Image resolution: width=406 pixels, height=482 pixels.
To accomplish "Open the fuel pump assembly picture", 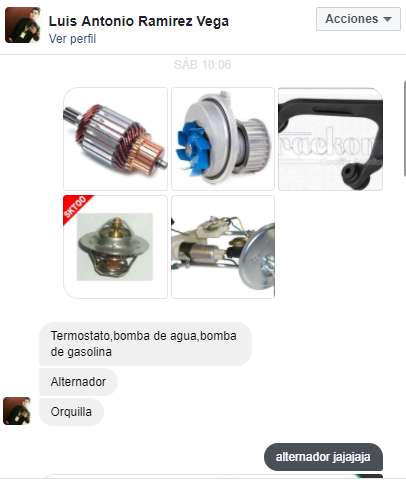I will [x=223, y=247].
